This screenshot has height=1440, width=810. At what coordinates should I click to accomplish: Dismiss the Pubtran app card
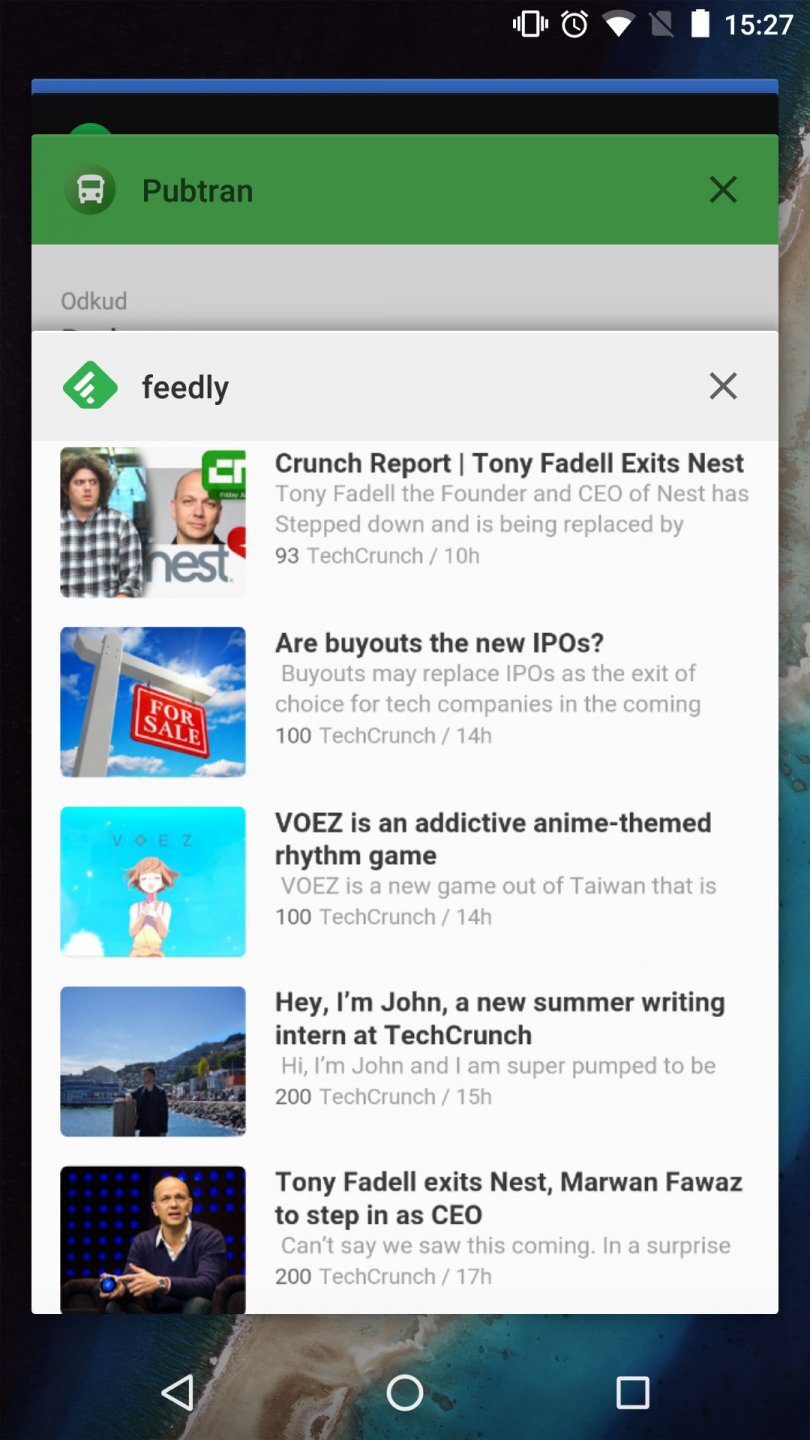pos(723,189)
